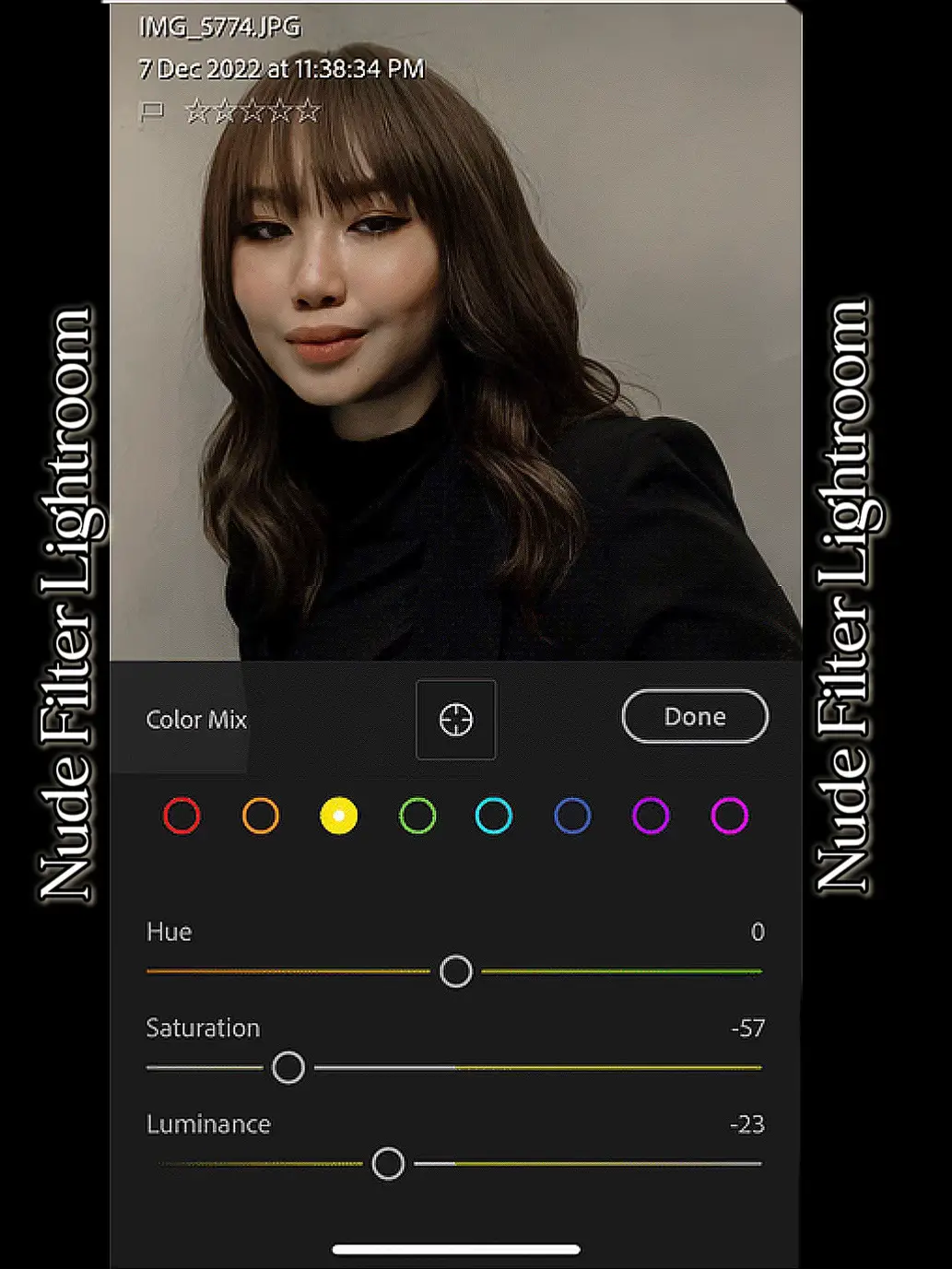Select the purple color circle

click(x=651, y=816)
